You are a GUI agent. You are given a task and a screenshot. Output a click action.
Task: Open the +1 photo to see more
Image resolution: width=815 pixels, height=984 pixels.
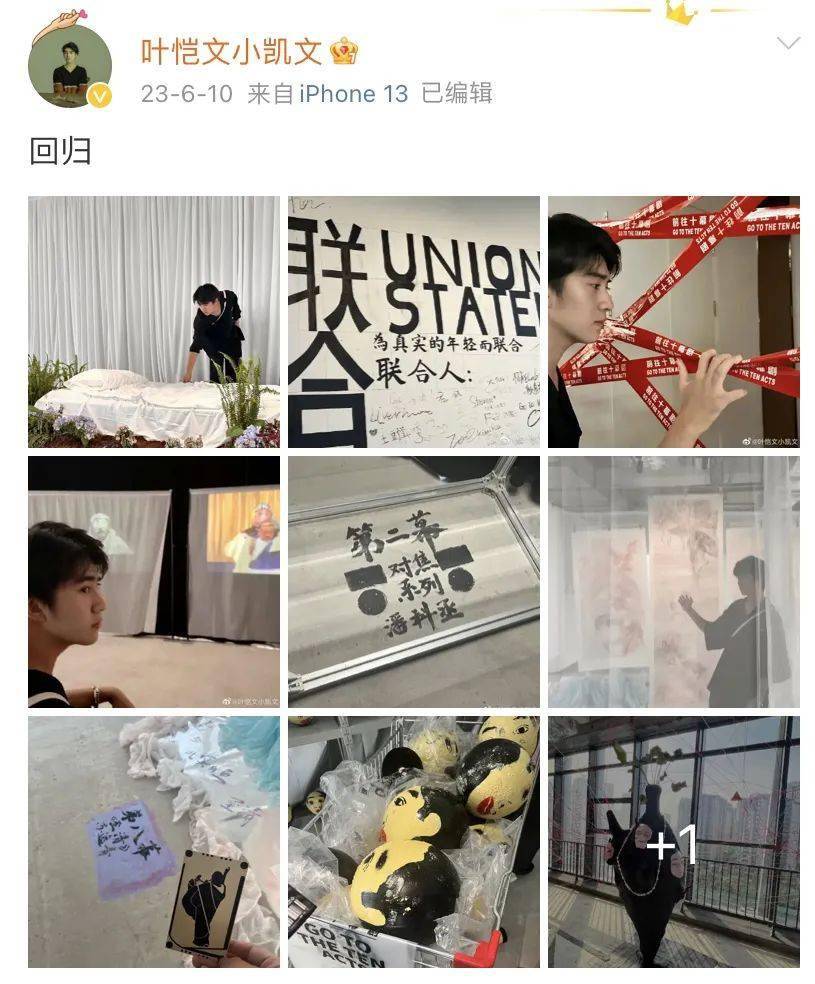pos(673,842)
